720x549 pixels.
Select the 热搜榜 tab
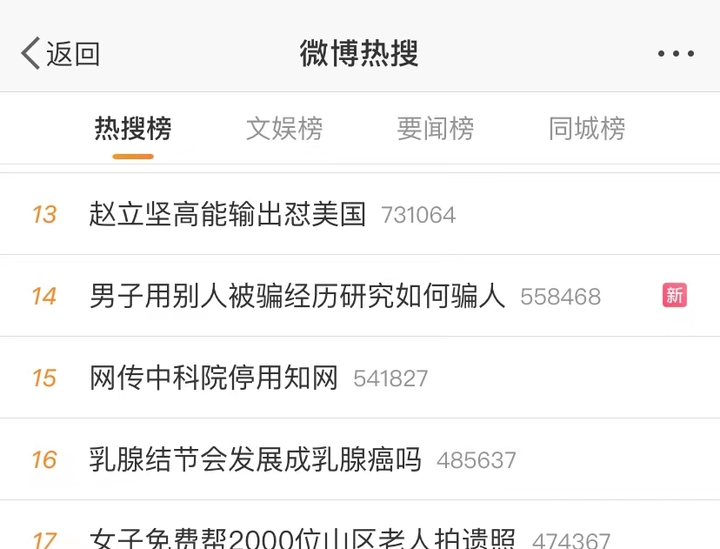[x=133, y=129]
